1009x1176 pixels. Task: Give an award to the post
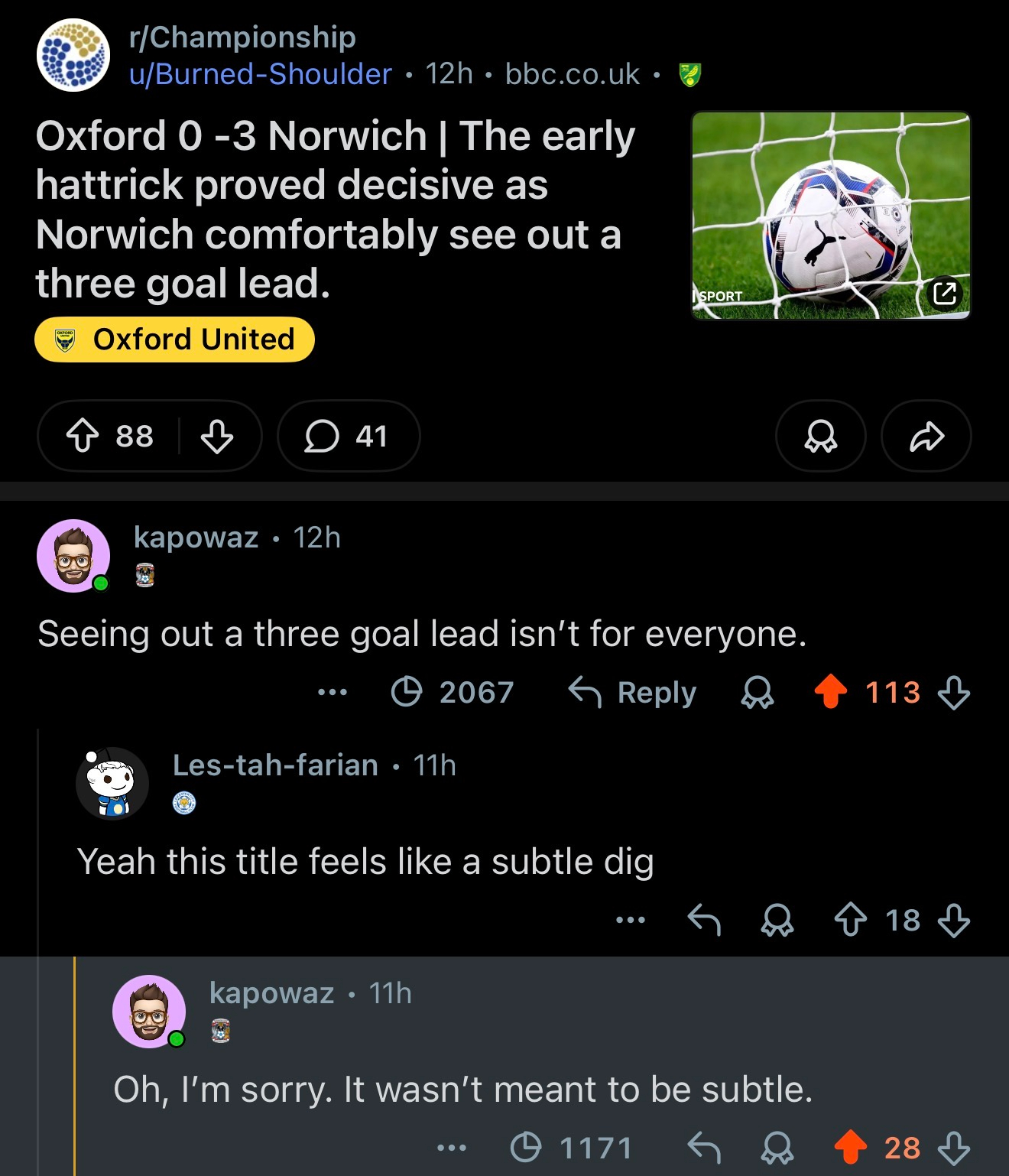820,437
